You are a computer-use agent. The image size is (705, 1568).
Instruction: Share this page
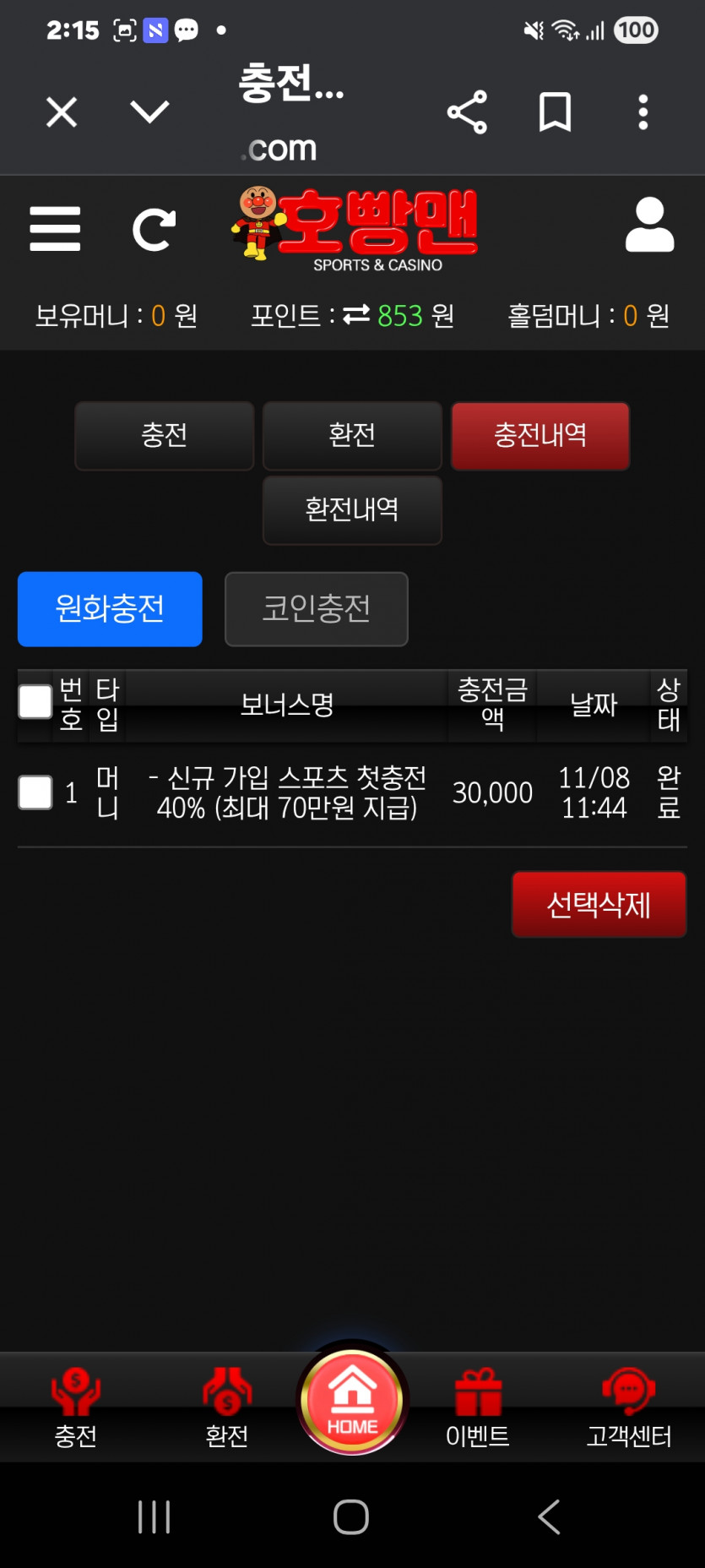(467, 112)
